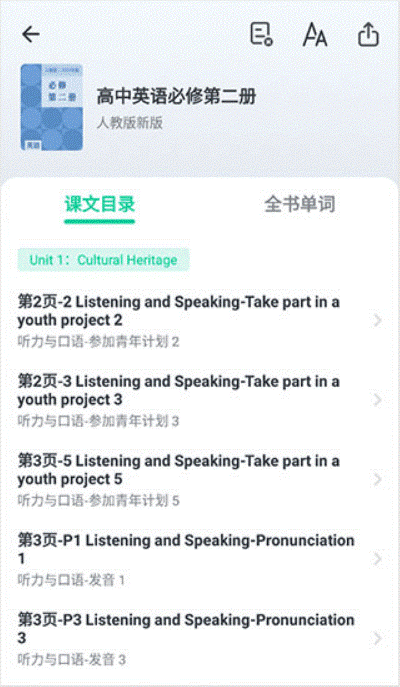Open 第3页-5 Take part in a youth project 5

tap(200, 480)
